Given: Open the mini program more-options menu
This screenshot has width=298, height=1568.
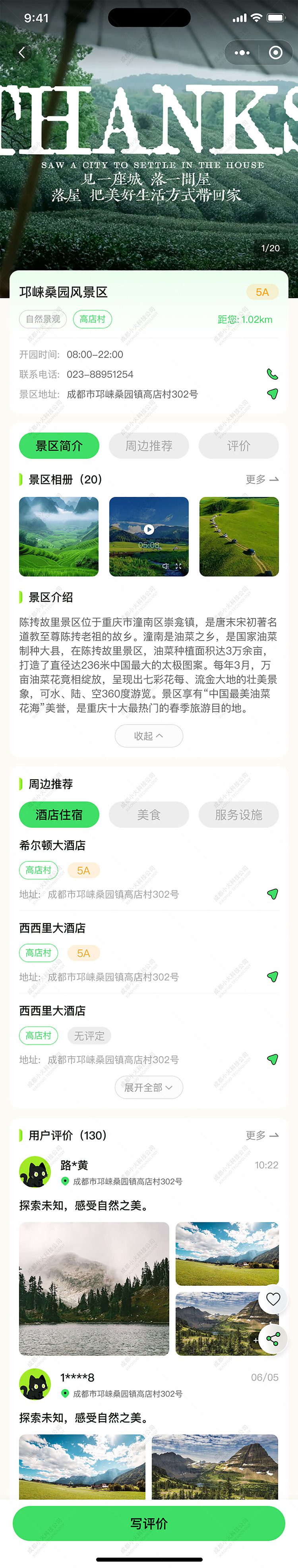Looking at the screenshot, I should click(x=242, y=53).
